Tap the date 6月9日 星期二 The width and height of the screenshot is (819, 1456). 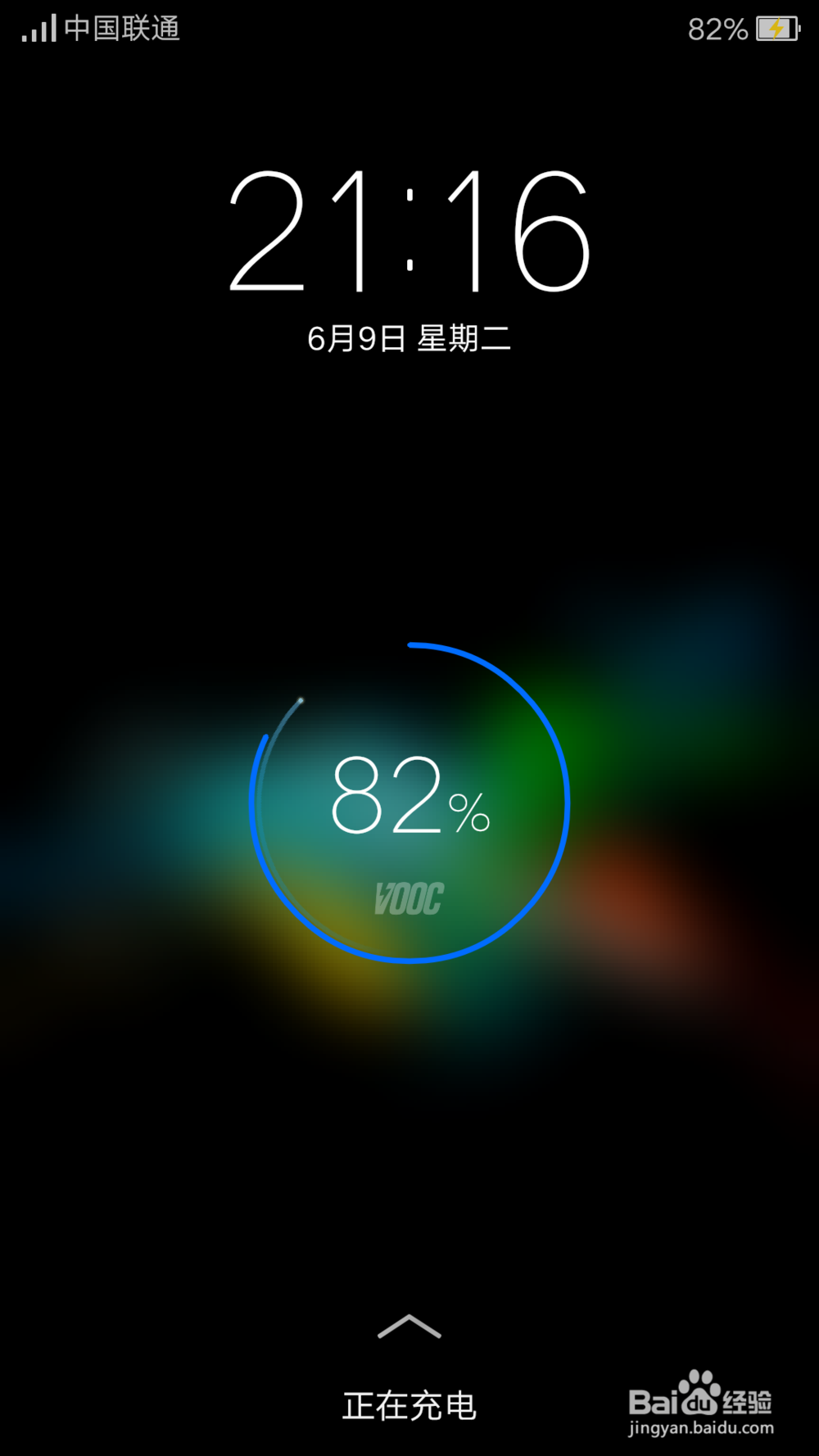tap(408, 339)
